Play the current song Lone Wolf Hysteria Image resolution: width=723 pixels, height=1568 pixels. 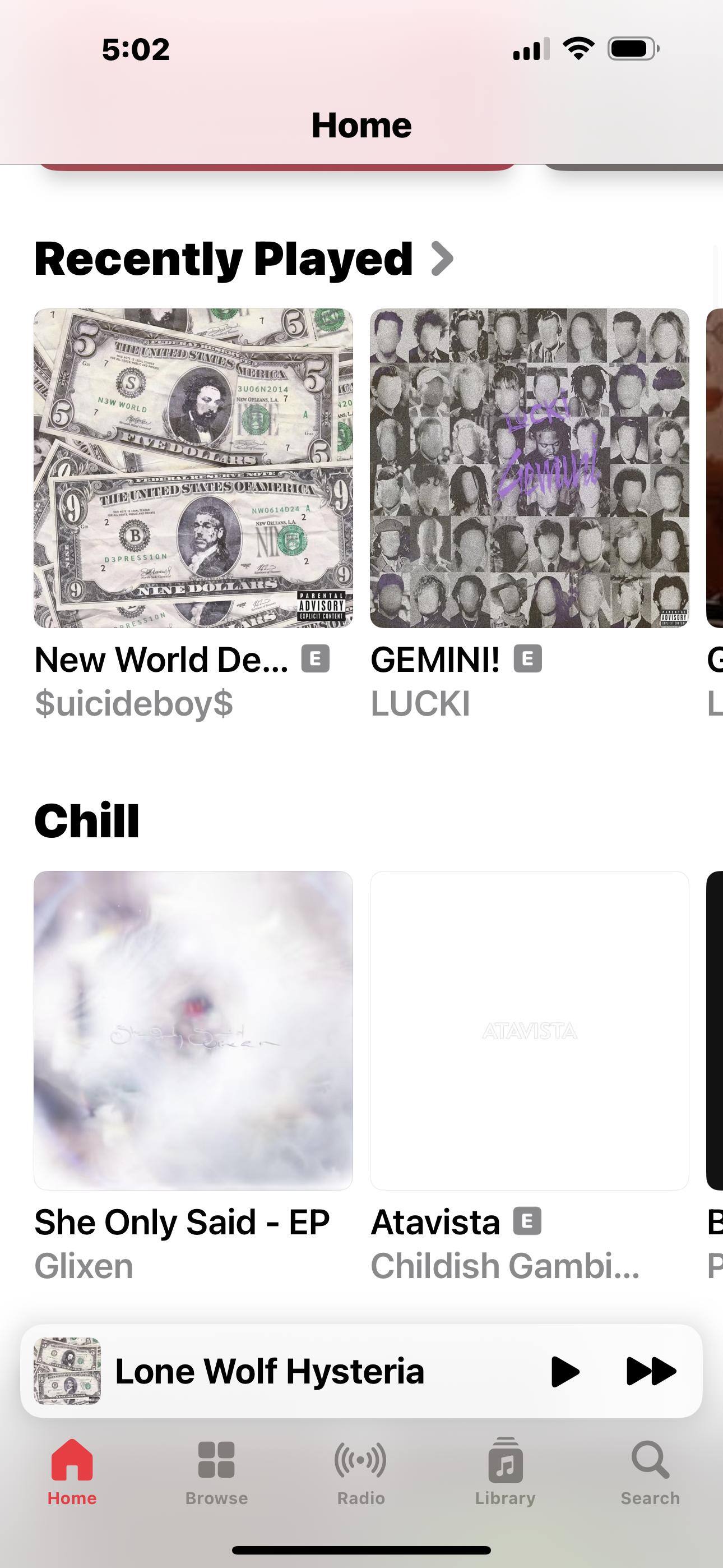[564, 1371]
